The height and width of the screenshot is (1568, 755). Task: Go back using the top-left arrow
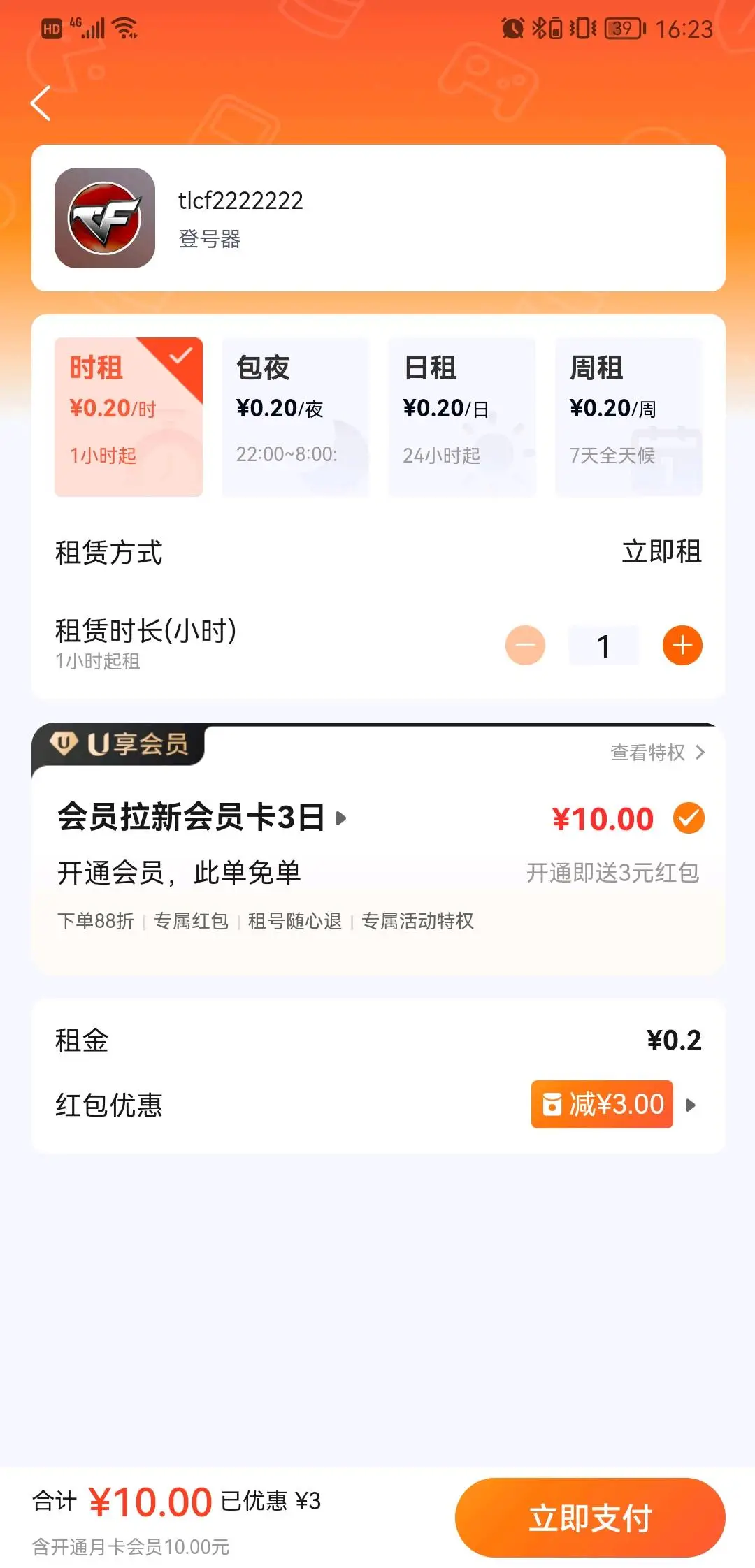pyautogui.click(x=41, y=103)
